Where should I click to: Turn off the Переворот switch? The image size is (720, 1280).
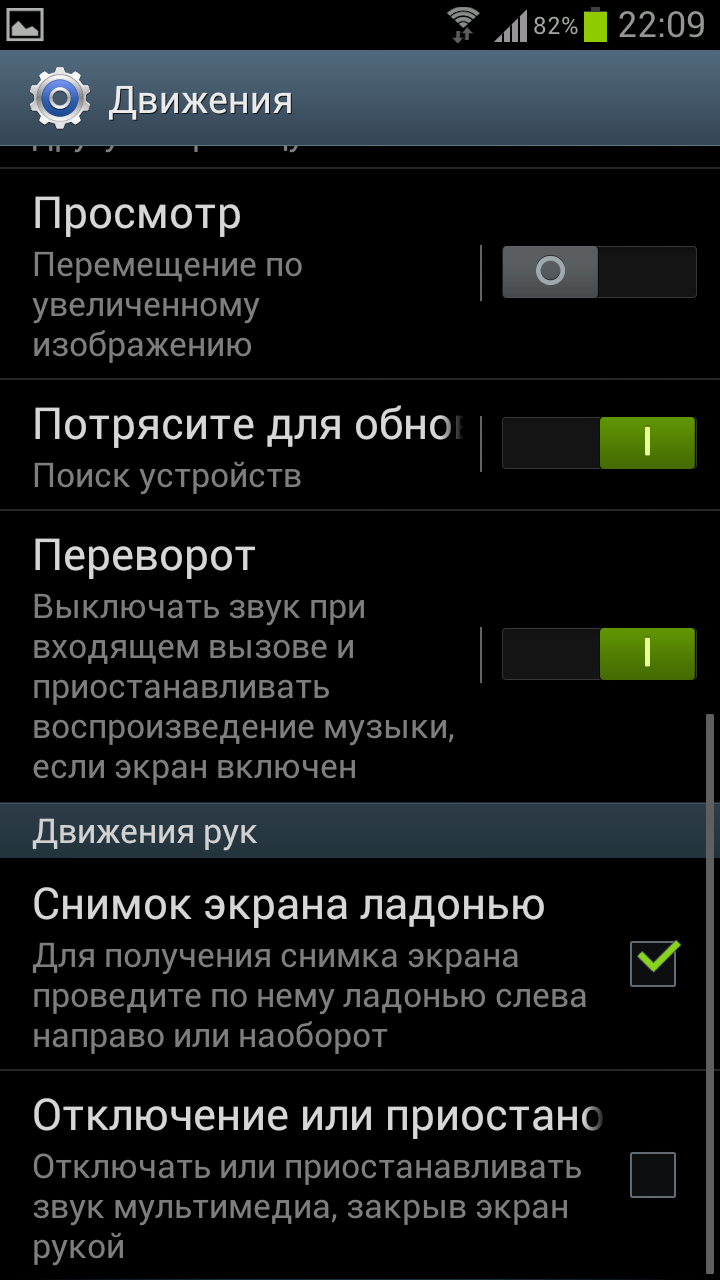click(x=598, y=654)
